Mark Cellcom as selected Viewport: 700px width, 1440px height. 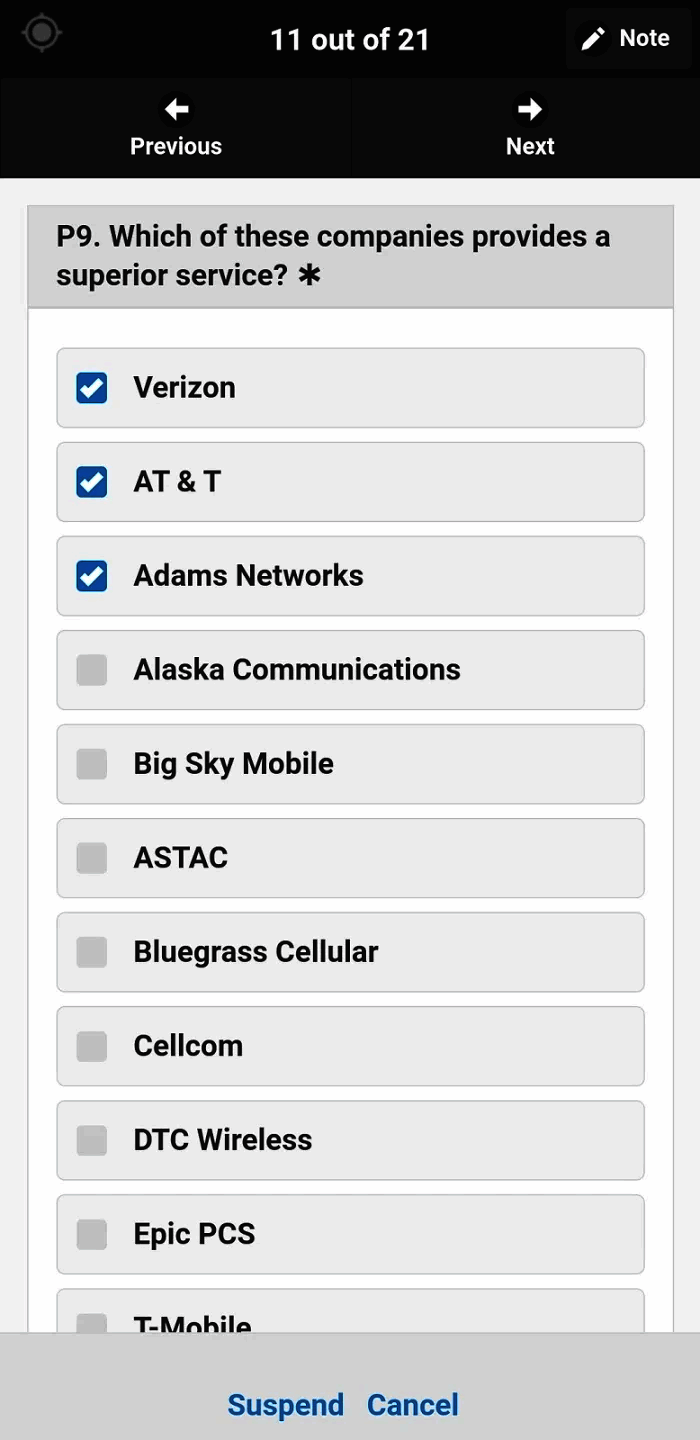click(x=92, y=1046)
